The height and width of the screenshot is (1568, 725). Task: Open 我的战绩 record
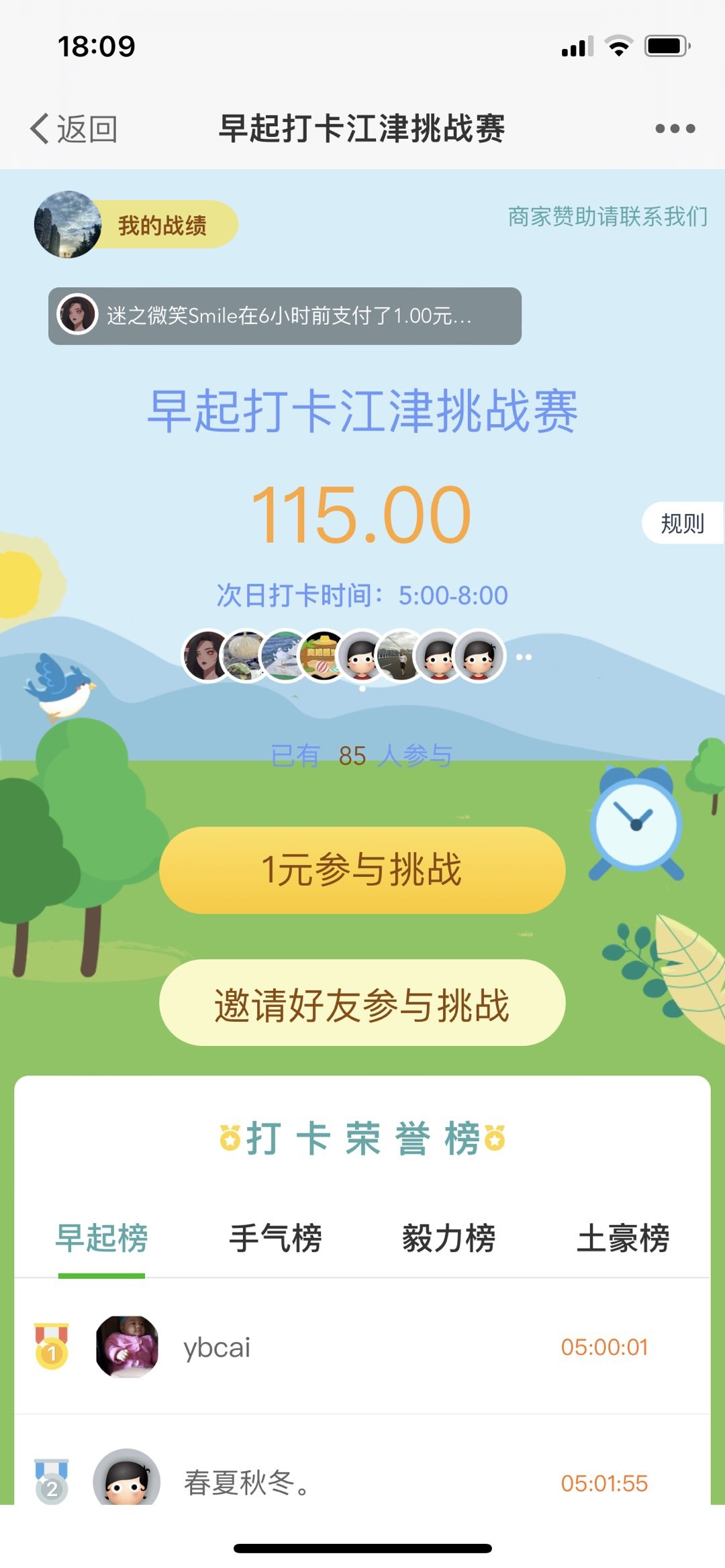point(161,225)
